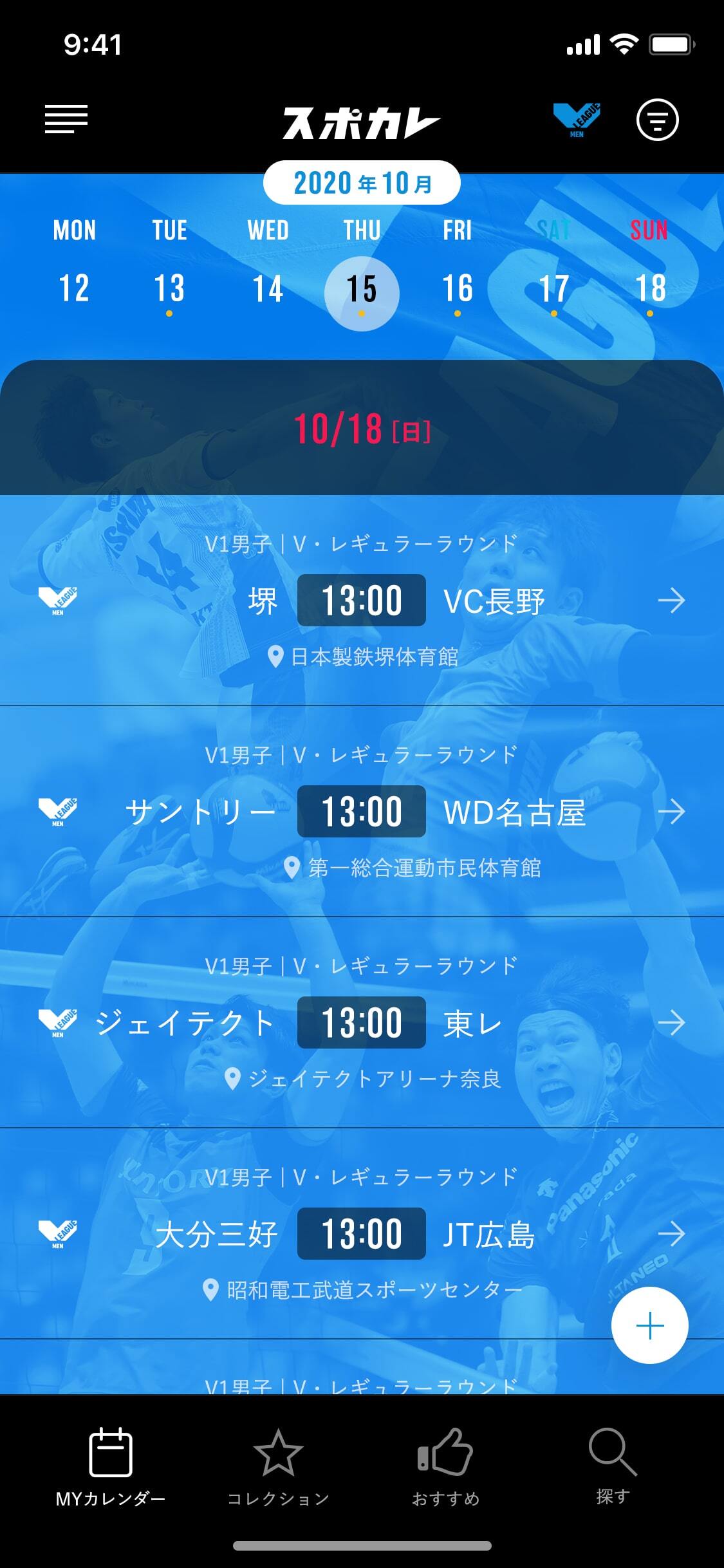The width and height of the screenshot is (724, 1568).
Task: Select Saturday 17 in the week calendar
Action: point(553,288)
